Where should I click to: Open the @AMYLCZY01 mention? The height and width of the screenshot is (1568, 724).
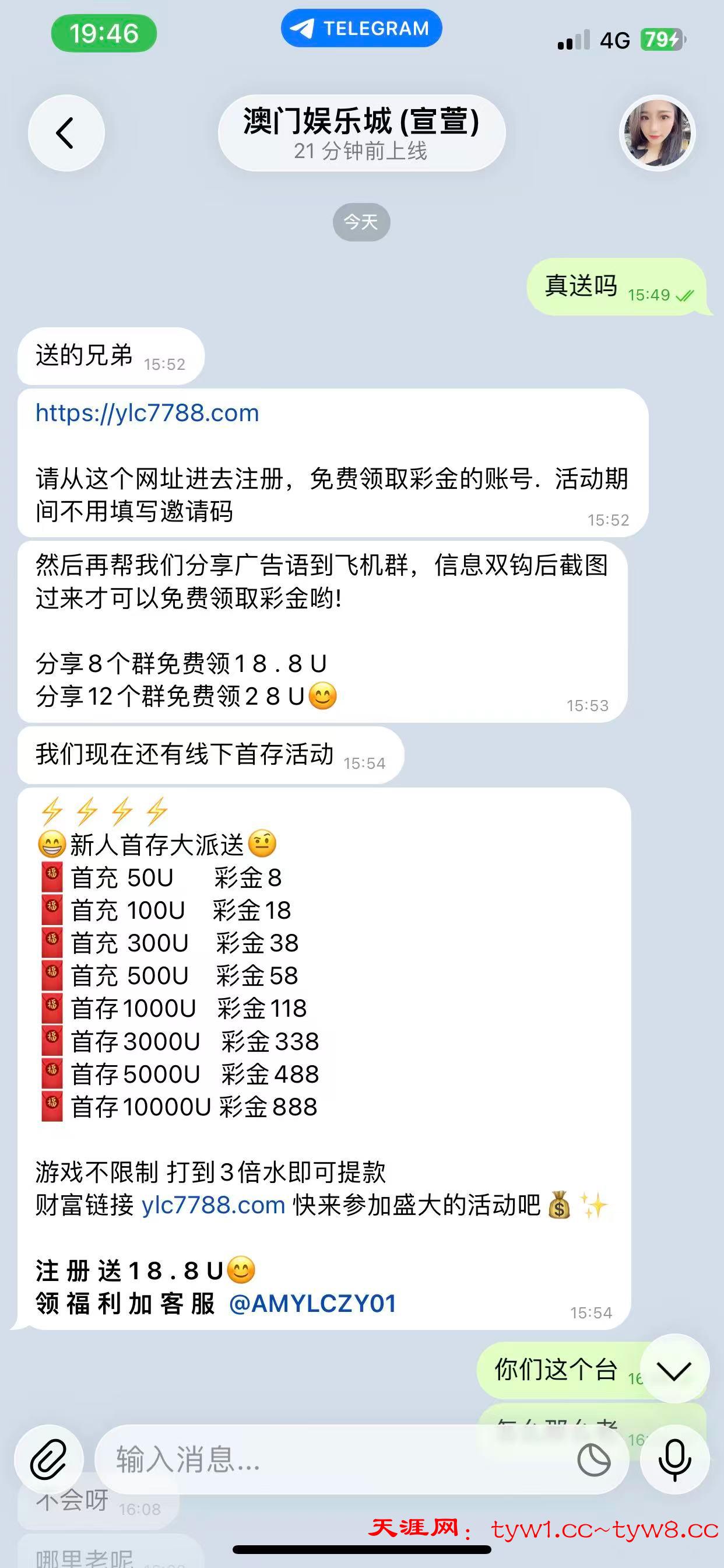[312, 1303]
